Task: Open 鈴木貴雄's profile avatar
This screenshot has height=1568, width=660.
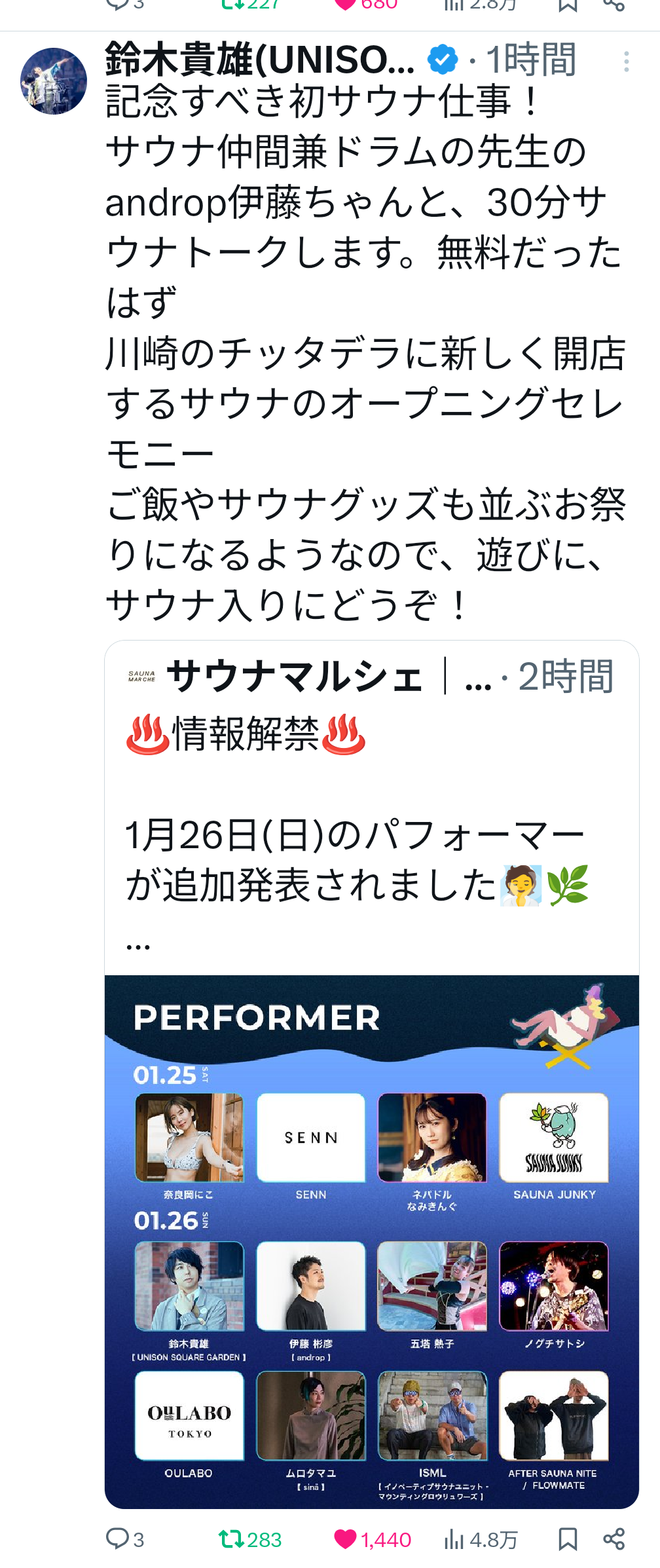Action: 54,81
